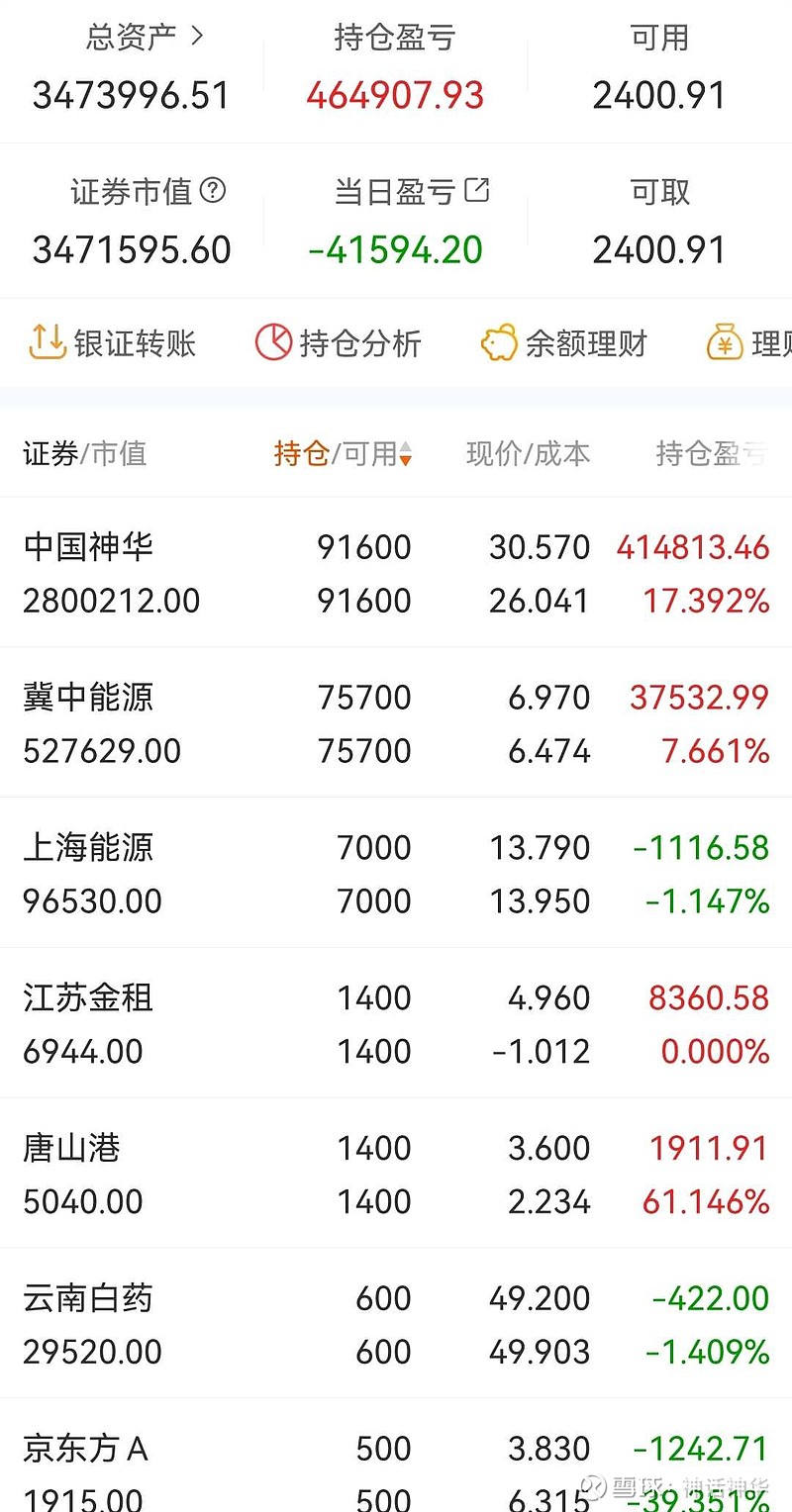
Task: Open the 中国神华 holding row
Action: pos(396,573)
